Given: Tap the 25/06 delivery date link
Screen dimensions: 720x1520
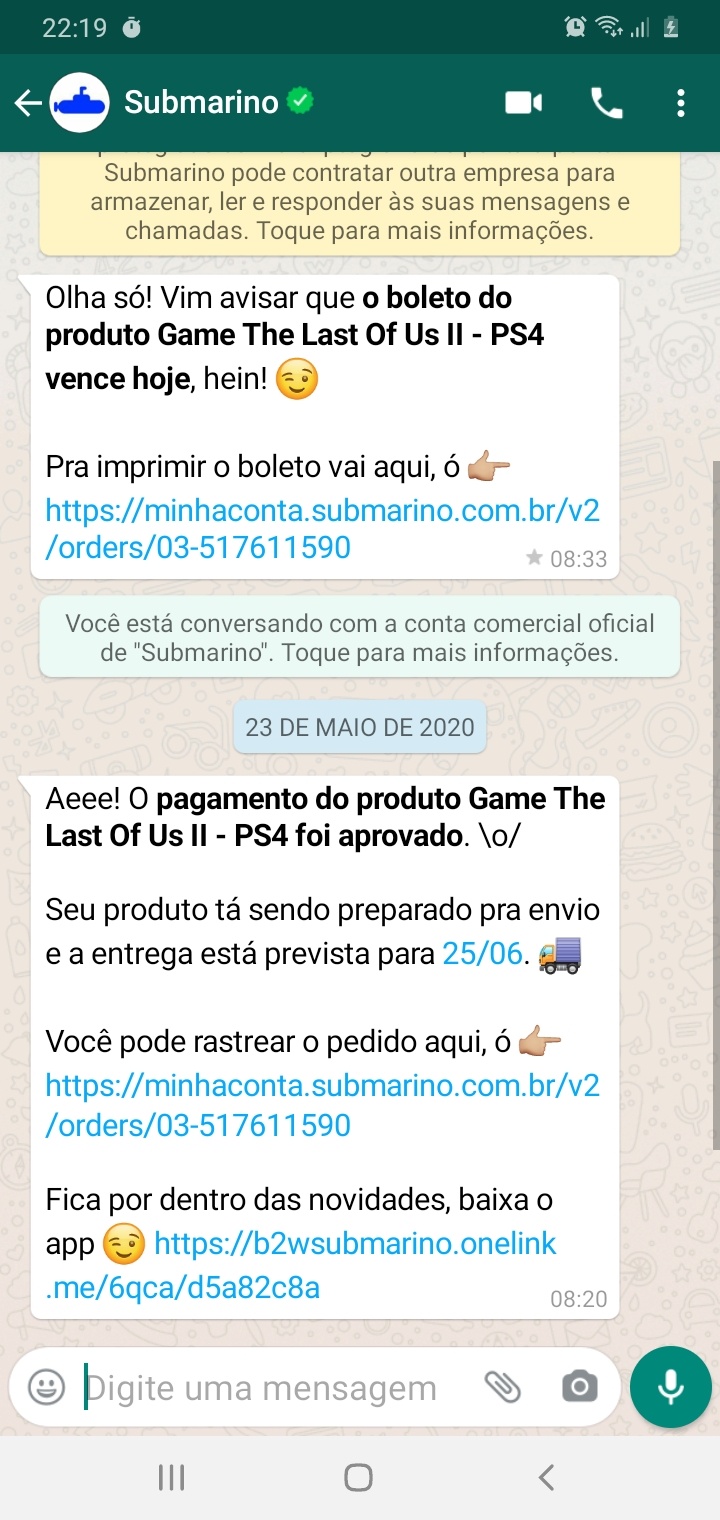Looking at the screenshot, I should point(482,954).
